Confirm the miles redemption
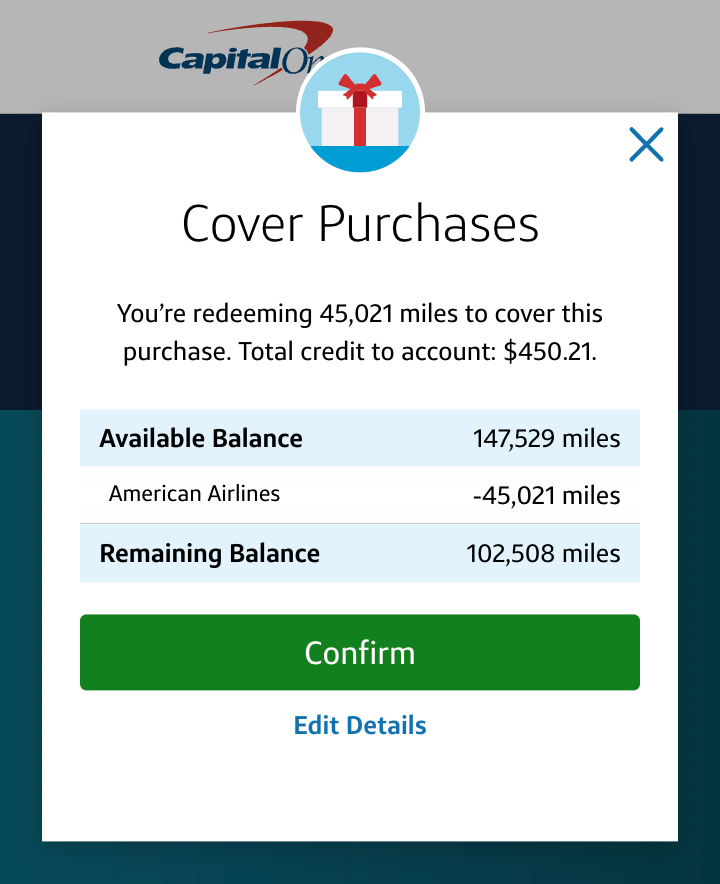This screenshot has width=720, height=884. 360,652
